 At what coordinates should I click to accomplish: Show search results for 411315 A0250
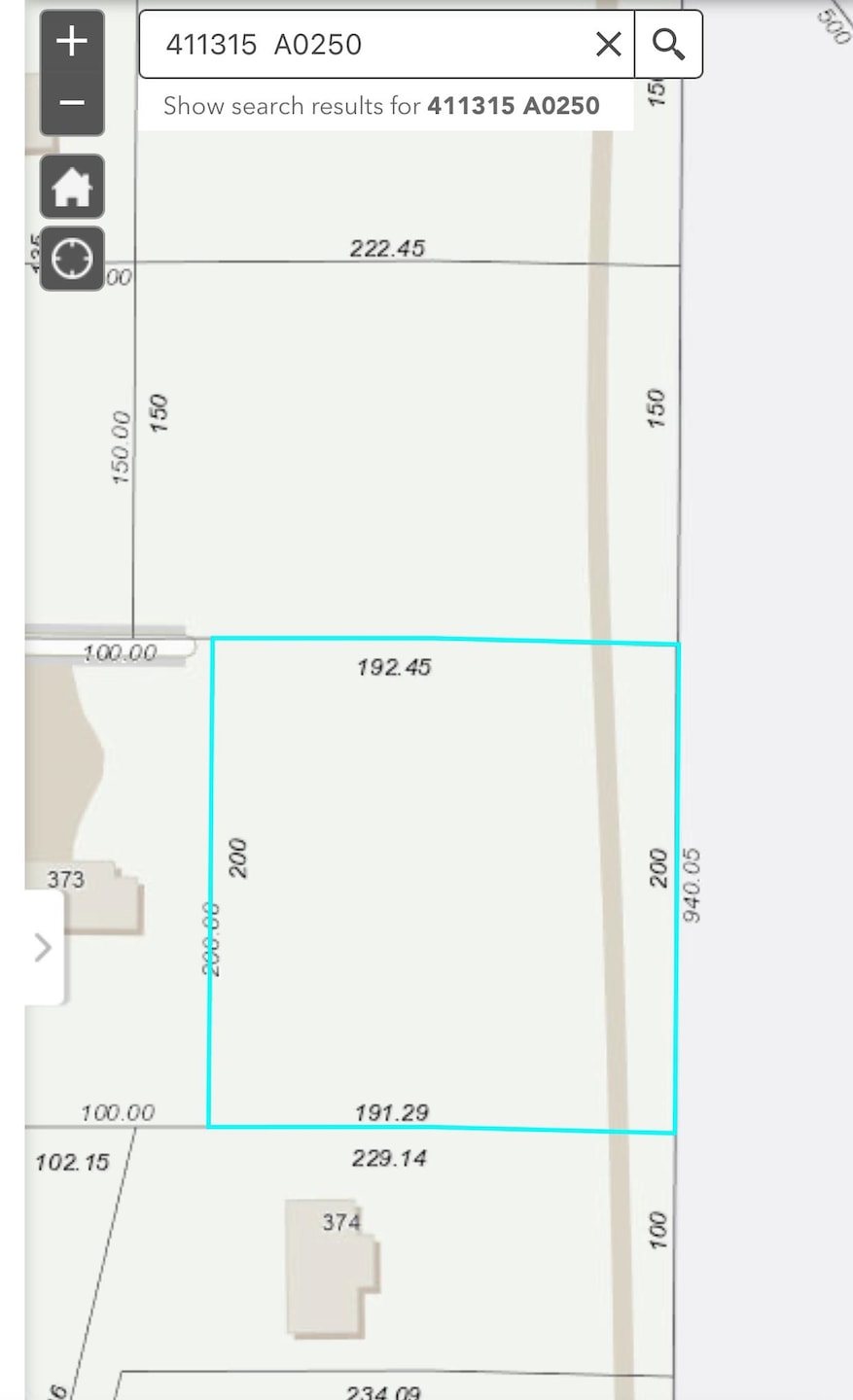[x=381, y=106]
